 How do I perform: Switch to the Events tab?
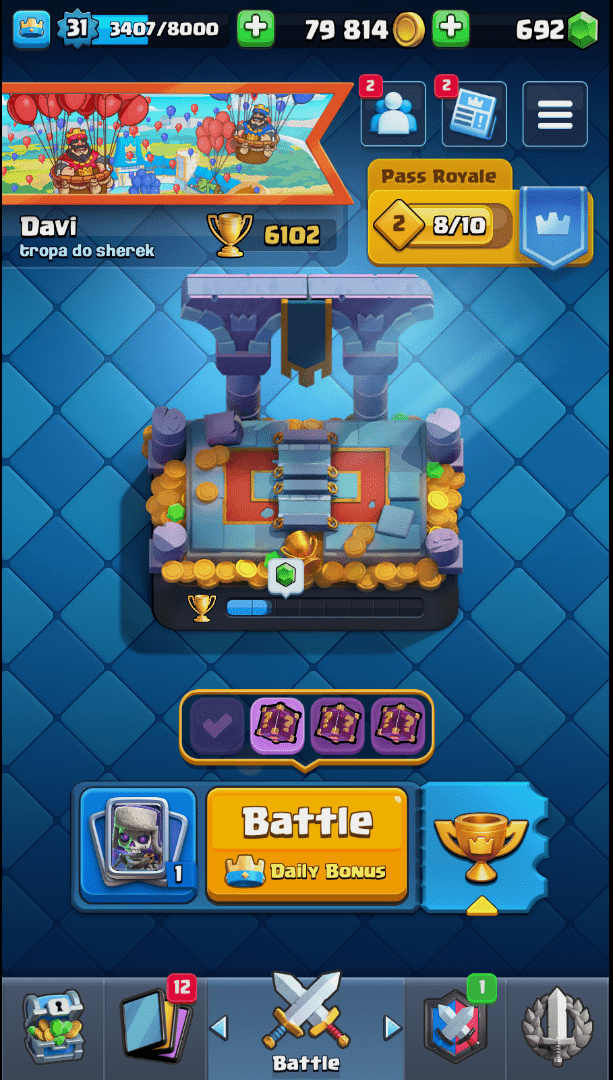click(558, 1026)
